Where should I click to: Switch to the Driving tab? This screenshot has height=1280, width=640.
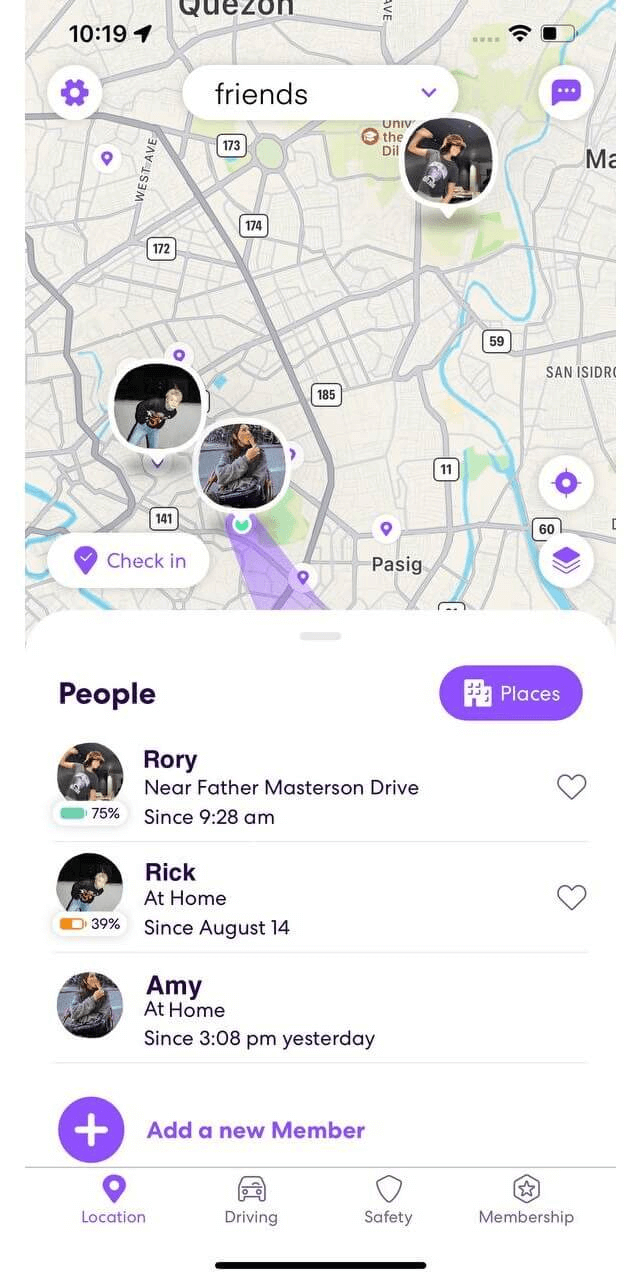point(251,1200)
